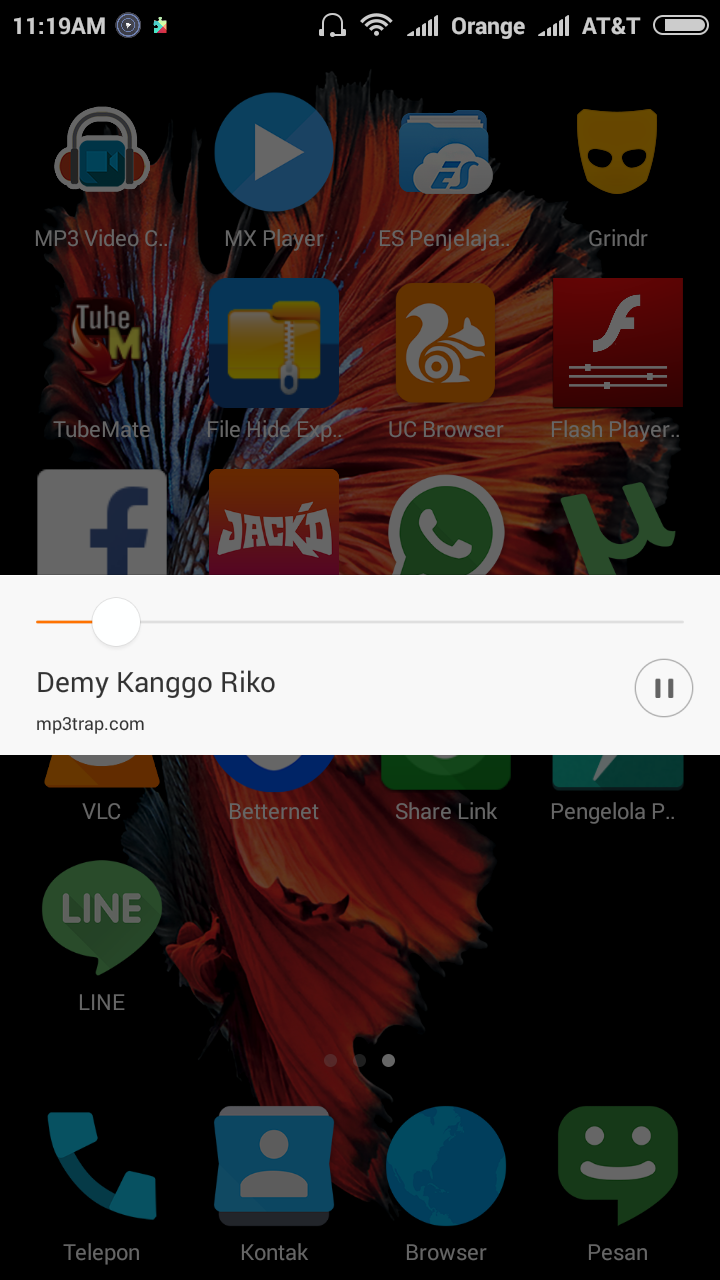Pause the song Demy Kanggo Riko
This screenshot has height=1280, width=720.
click(x=663, y=688)
